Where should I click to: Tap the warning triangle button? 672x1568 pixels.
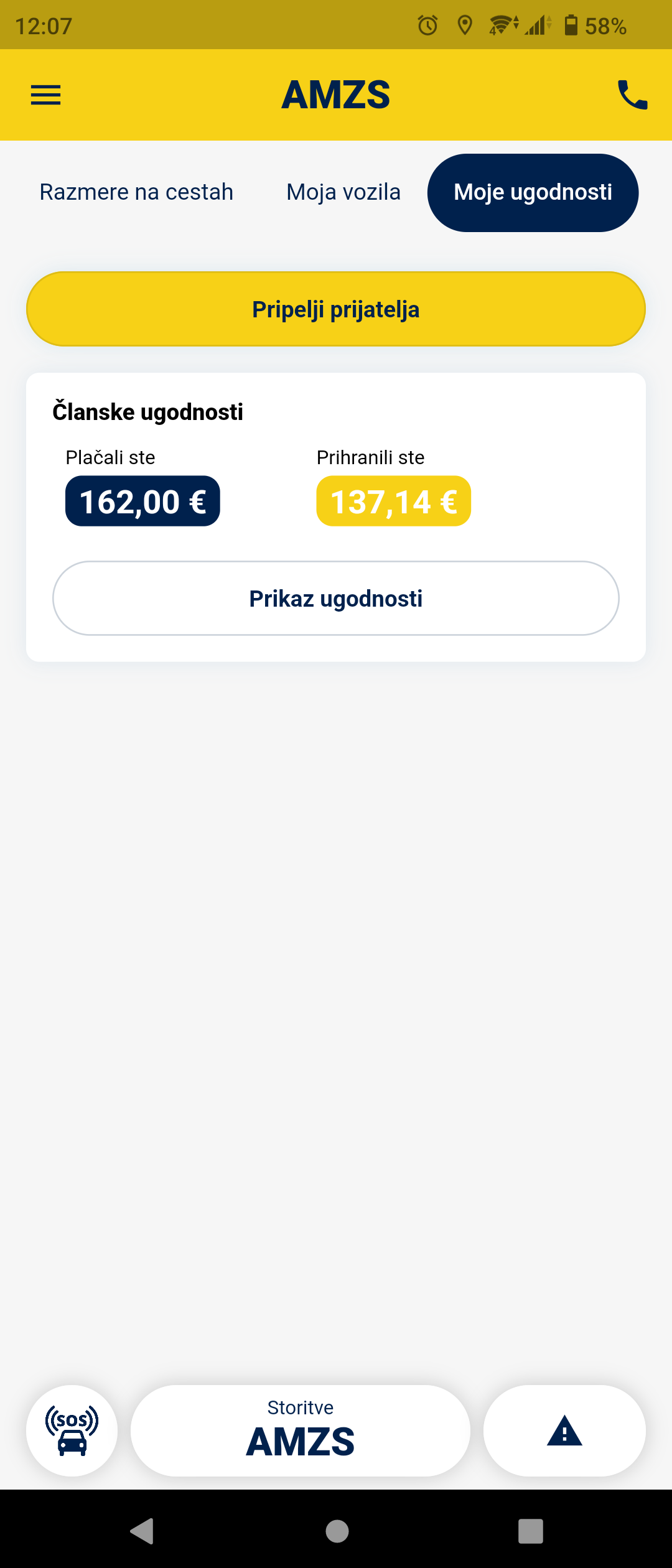[x=564, y=1430]
